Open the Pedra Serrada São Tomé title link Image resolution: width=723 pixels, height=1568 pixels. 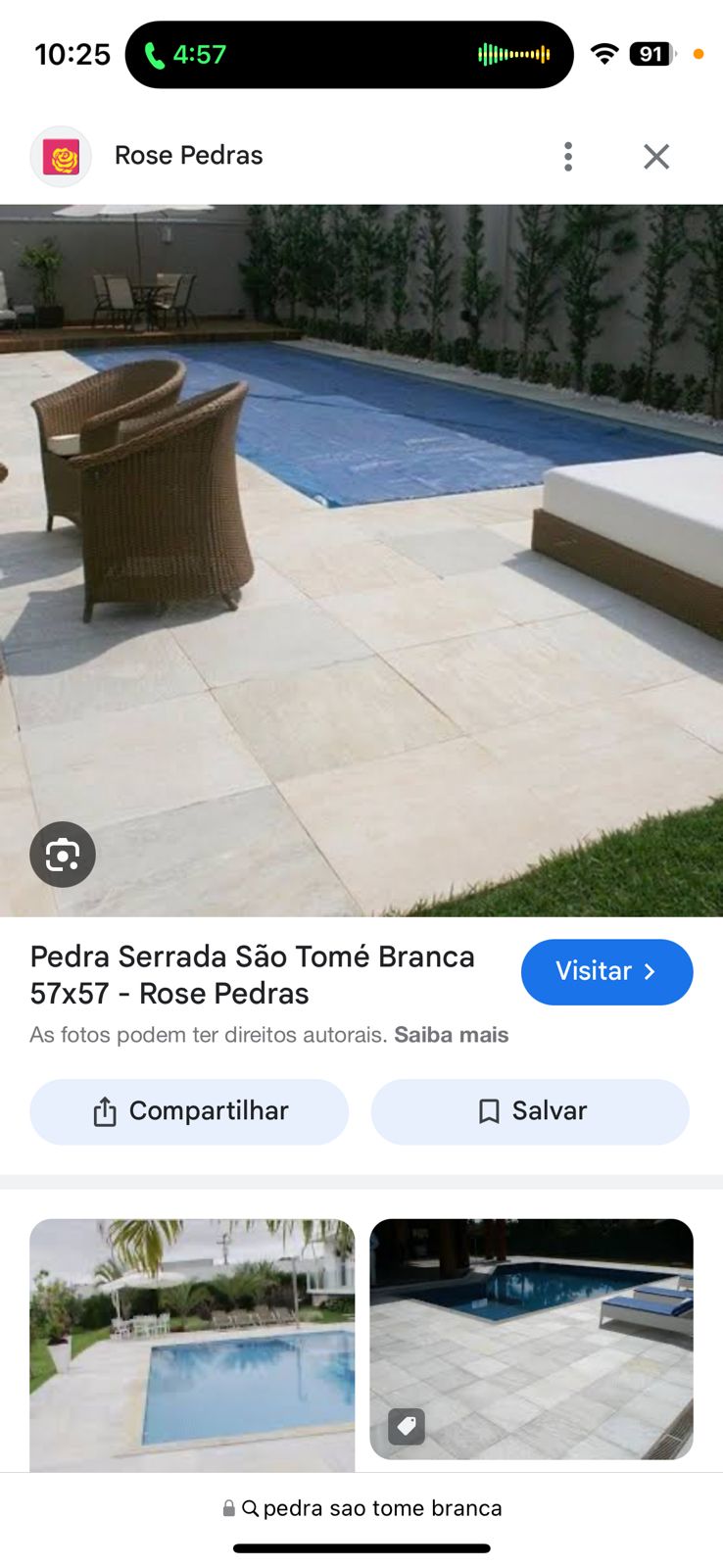click(x=252, y=974)
